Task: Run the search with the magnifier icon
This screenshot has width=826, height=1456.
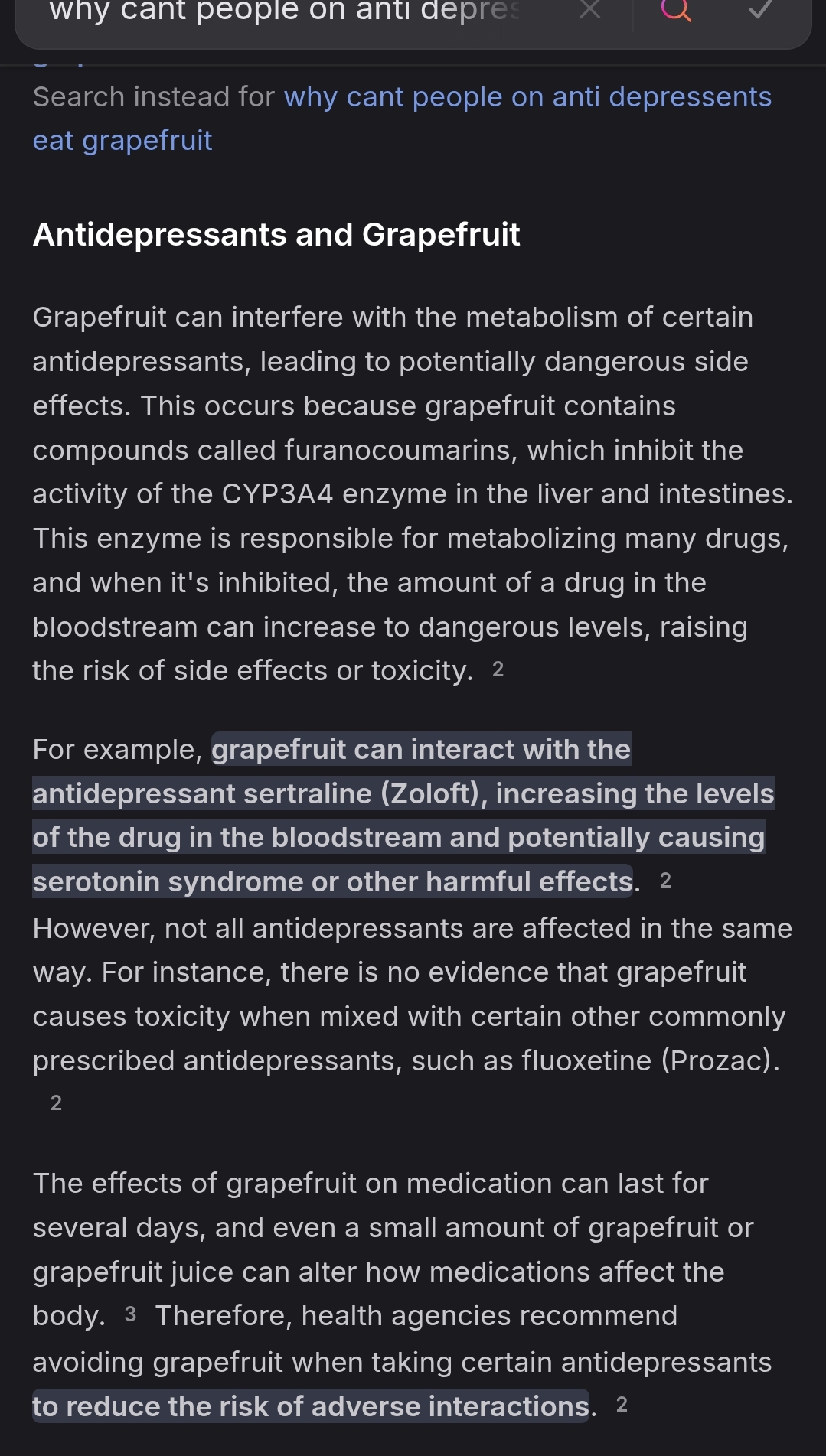Action: (x=676, y=10)
